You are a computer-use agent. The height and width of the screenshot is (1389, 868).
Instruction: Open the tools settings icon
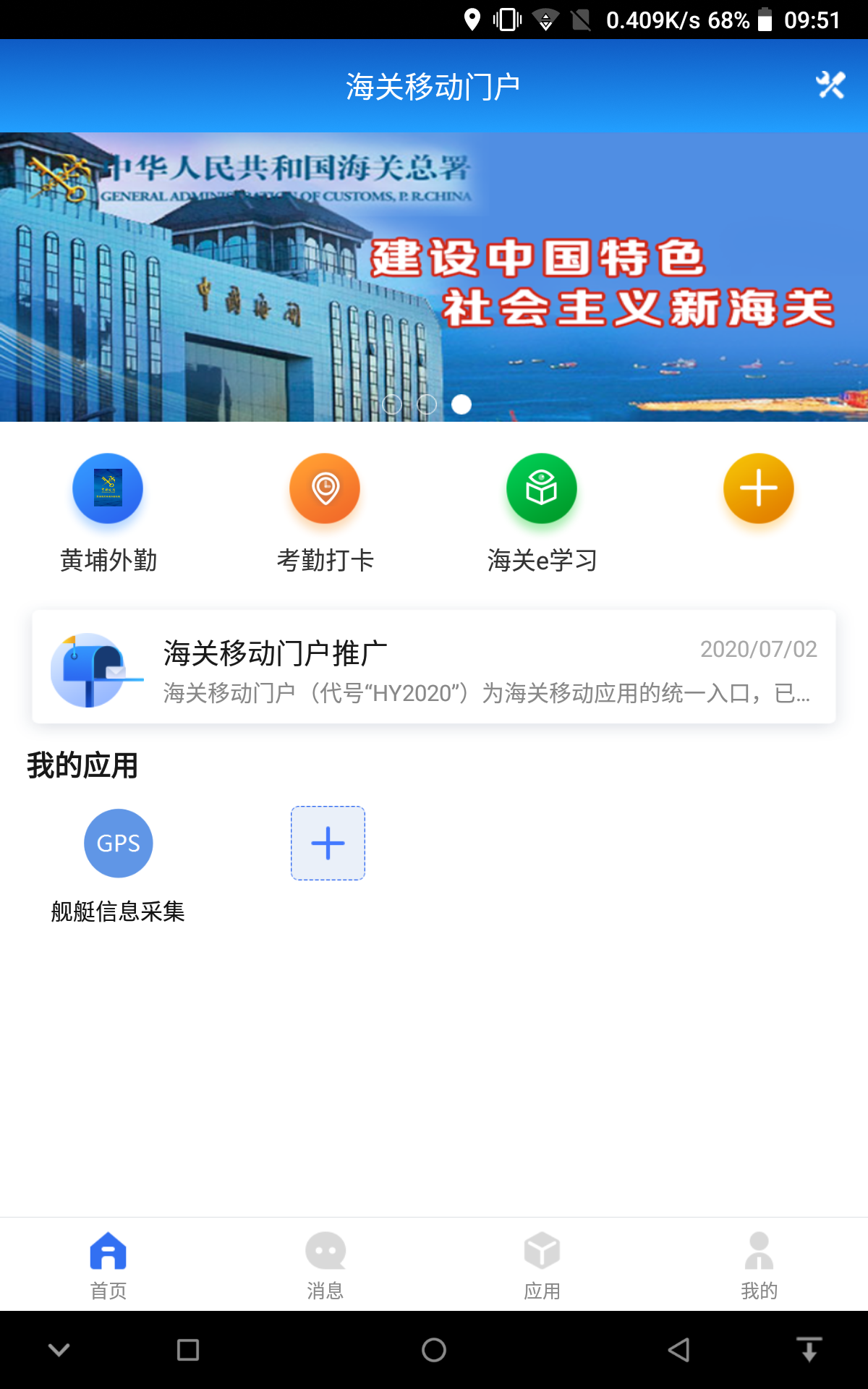coord(830,85)
